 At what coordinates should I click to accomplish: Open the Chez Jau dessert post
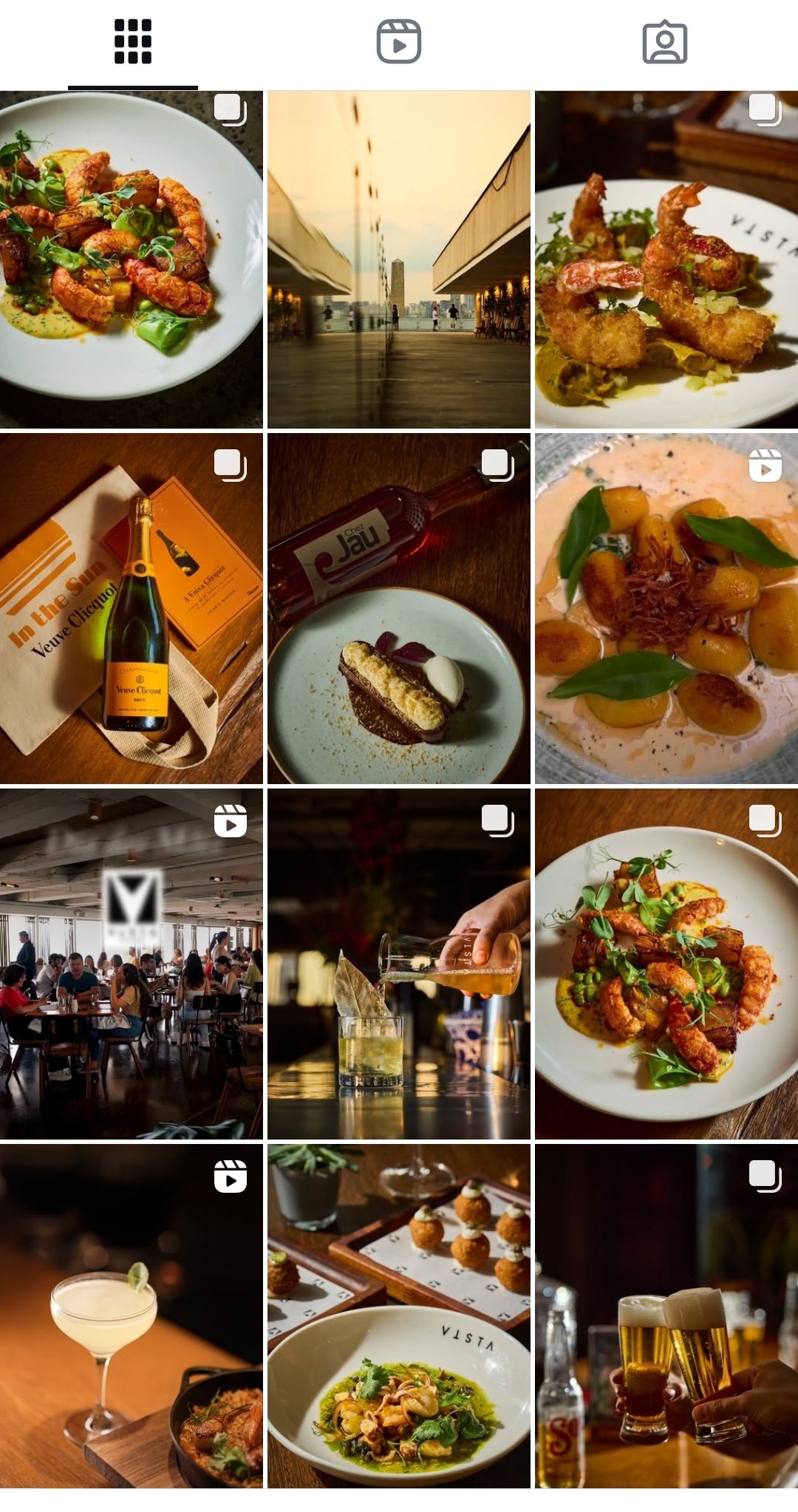coord(399,608)
